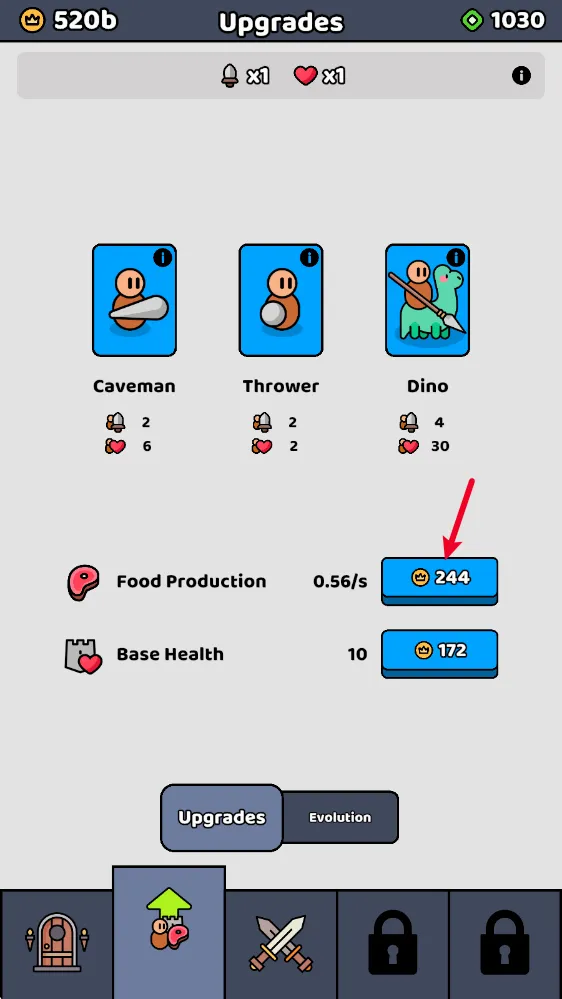Select the Upgrades segment

point(222,818)
